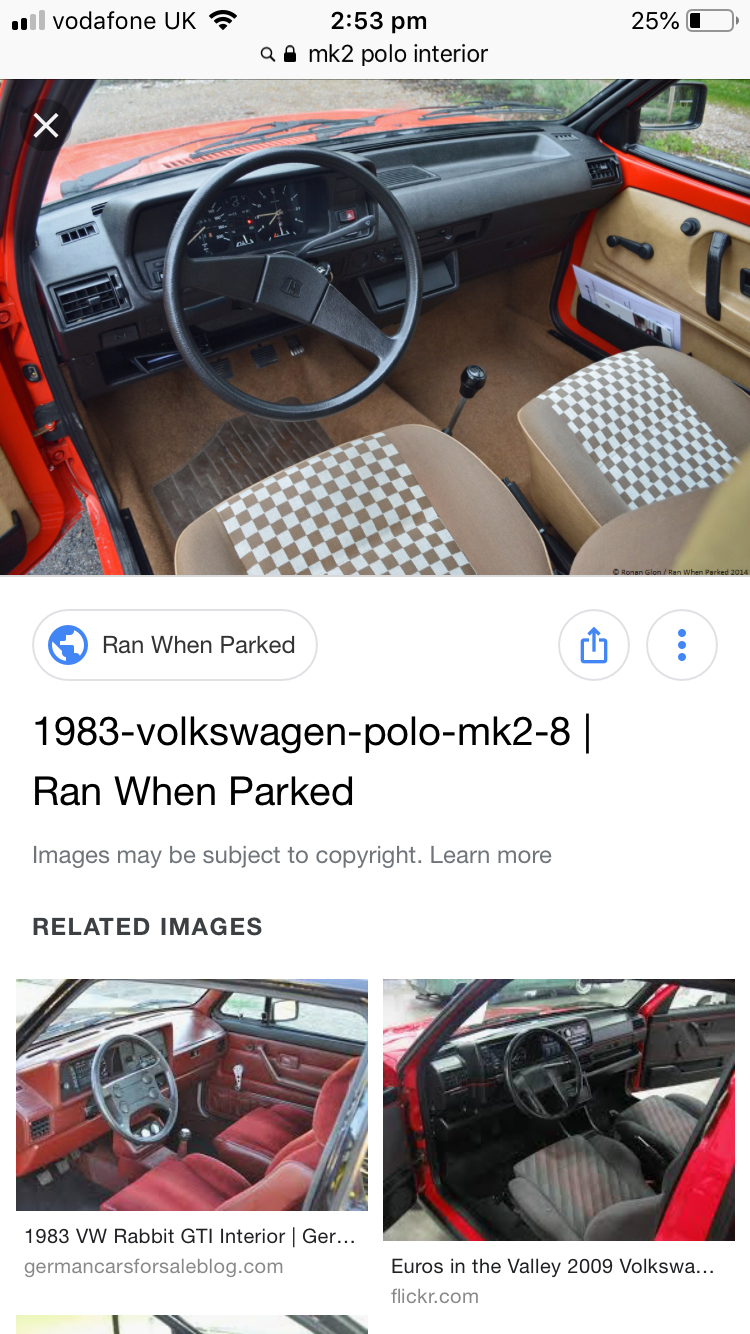Viewport: 750px width, 1334px height.
Task: Close the image viewer
Action: coord(46,126)
